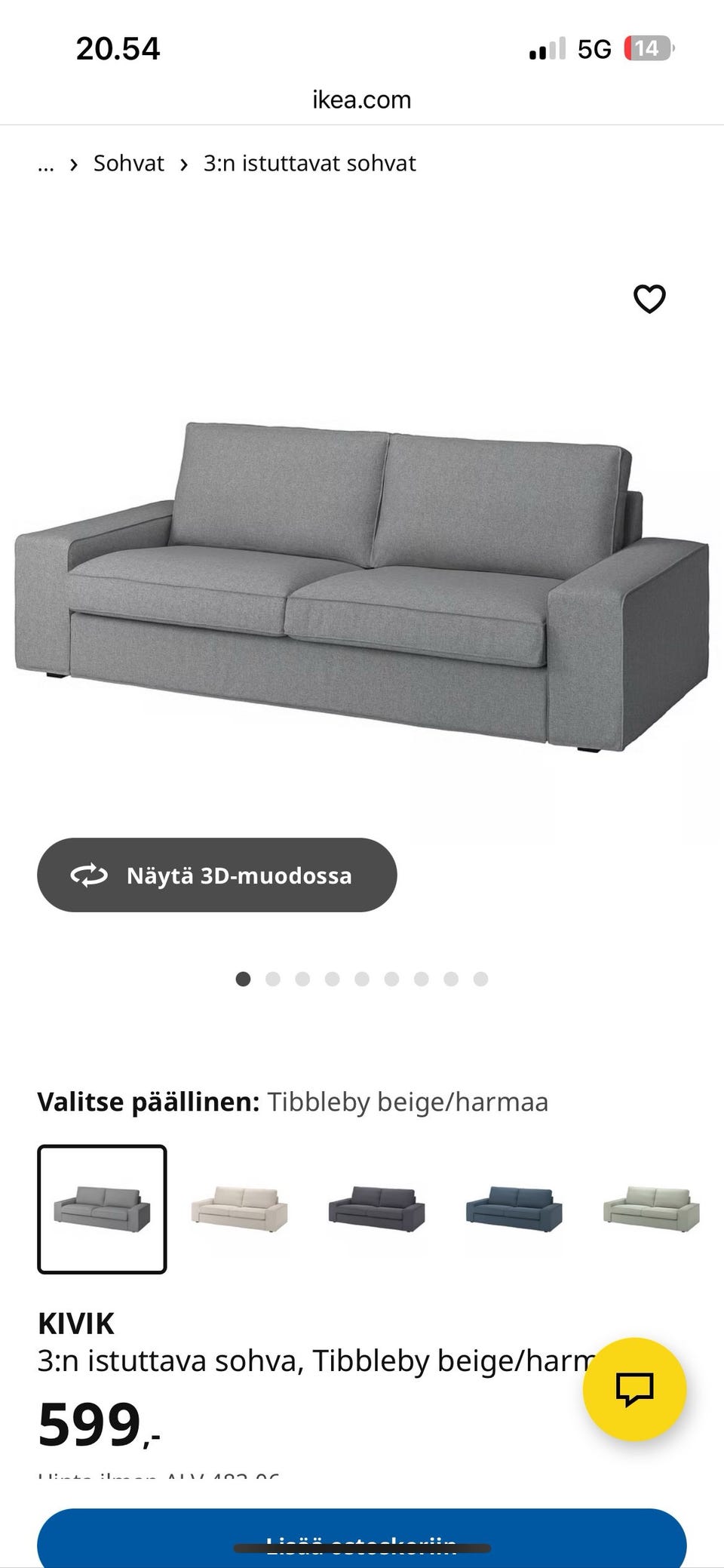Tap the low battery indicator showing 14
Image resolution: width=724 pixels, height=1568 pixels.
pos(650,48)
